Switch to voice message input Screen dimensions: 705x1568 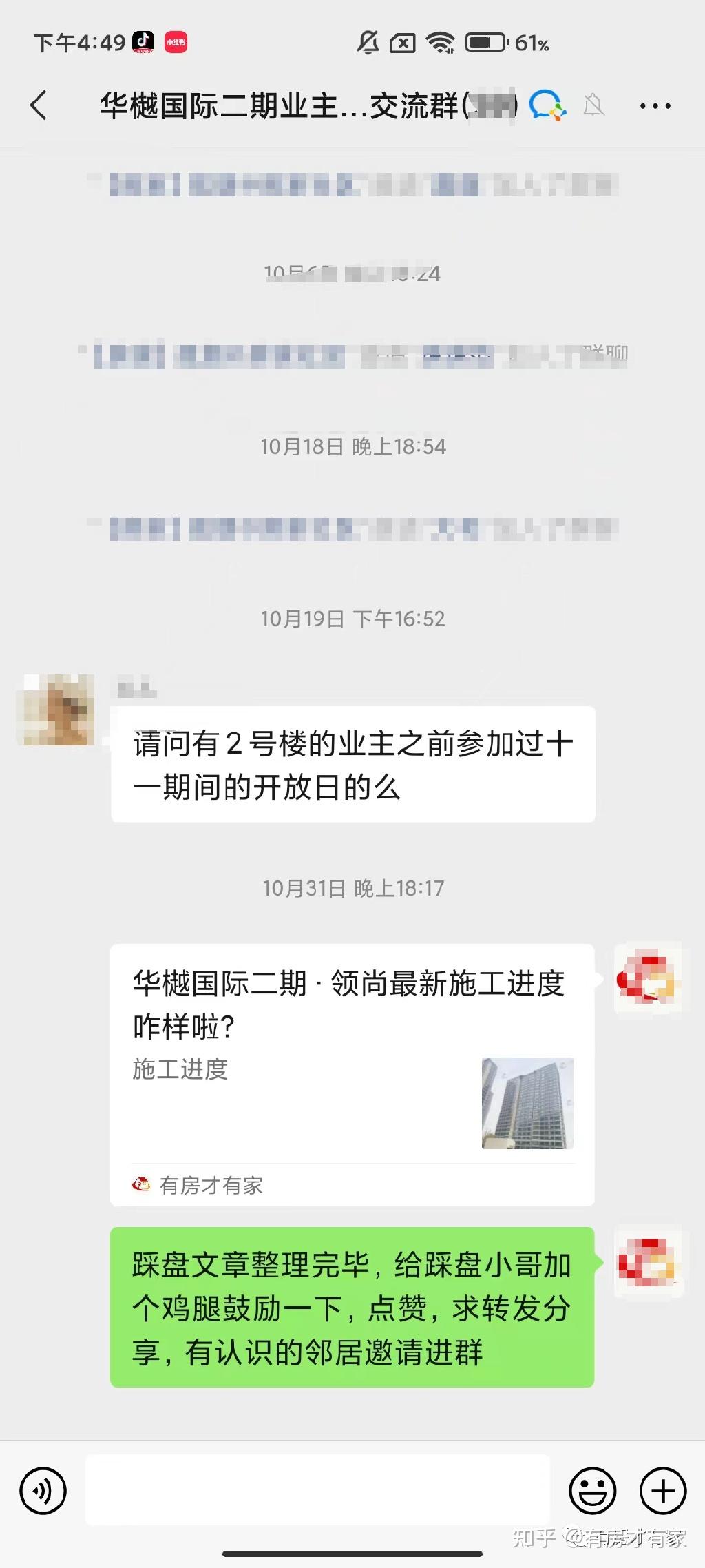point(43,1491)
